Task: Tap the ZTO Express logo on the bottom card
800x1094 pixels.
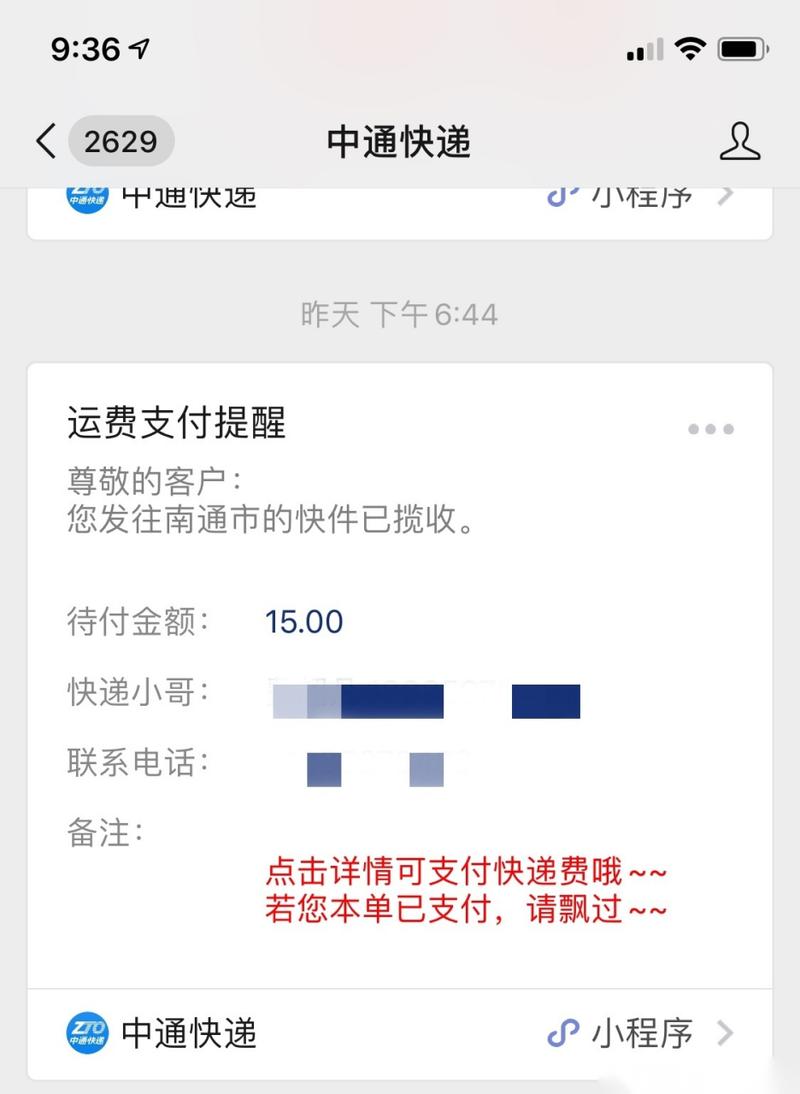Action: pyautogui.click(x=86, y=1034)
